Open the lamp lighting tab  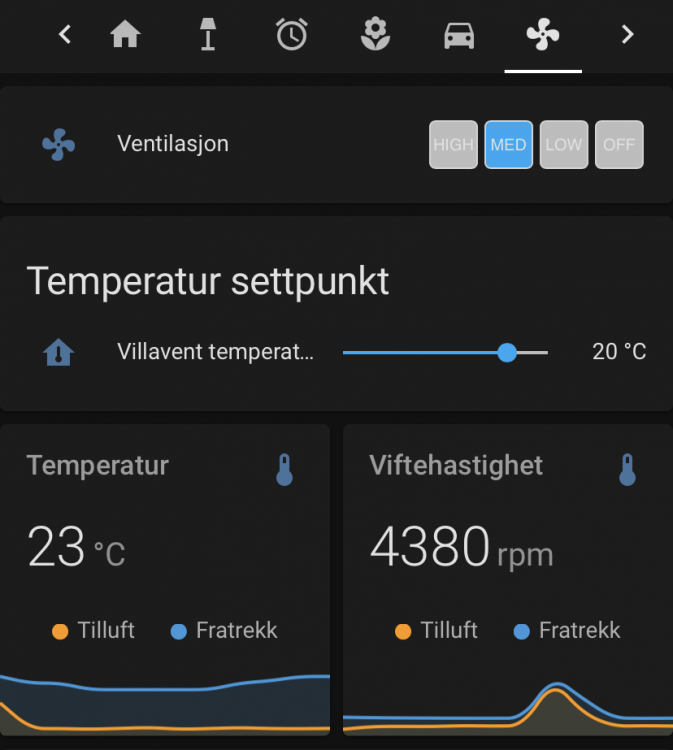coord(208,35)
